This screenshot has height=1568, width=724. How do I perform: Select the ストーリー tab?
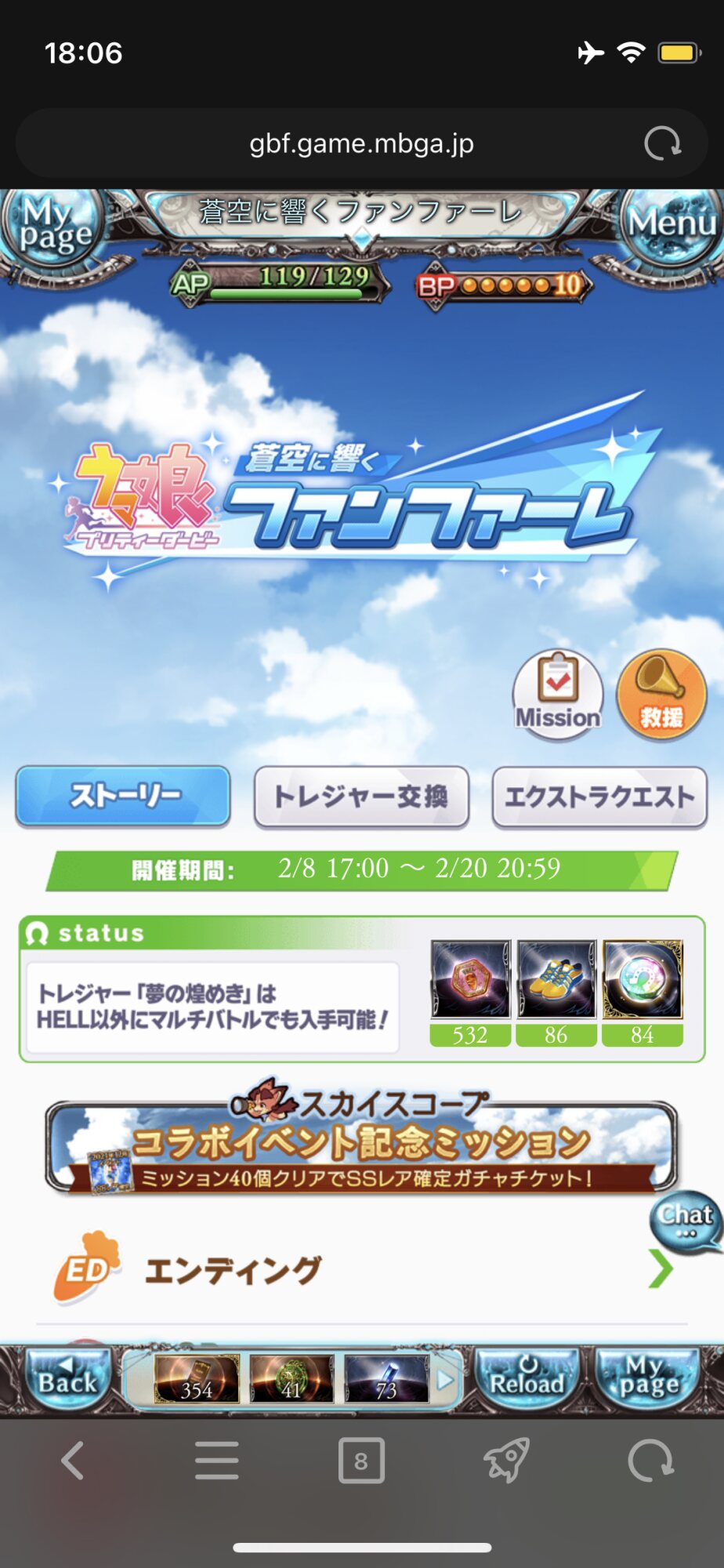coord(124,797)
